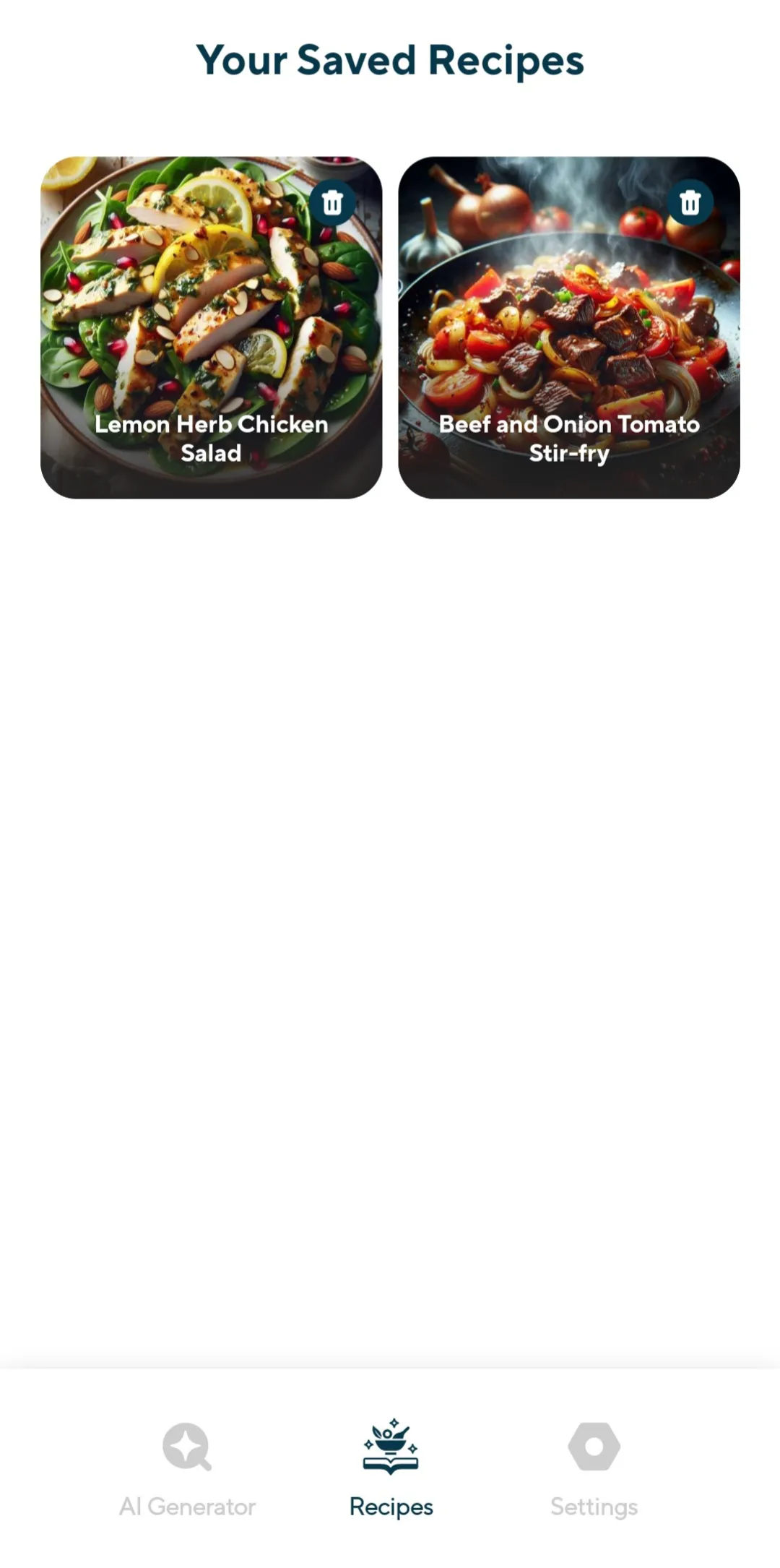Open Settings via the gear icon
Screen dimensions: 780x1568
coord(592,1447)
